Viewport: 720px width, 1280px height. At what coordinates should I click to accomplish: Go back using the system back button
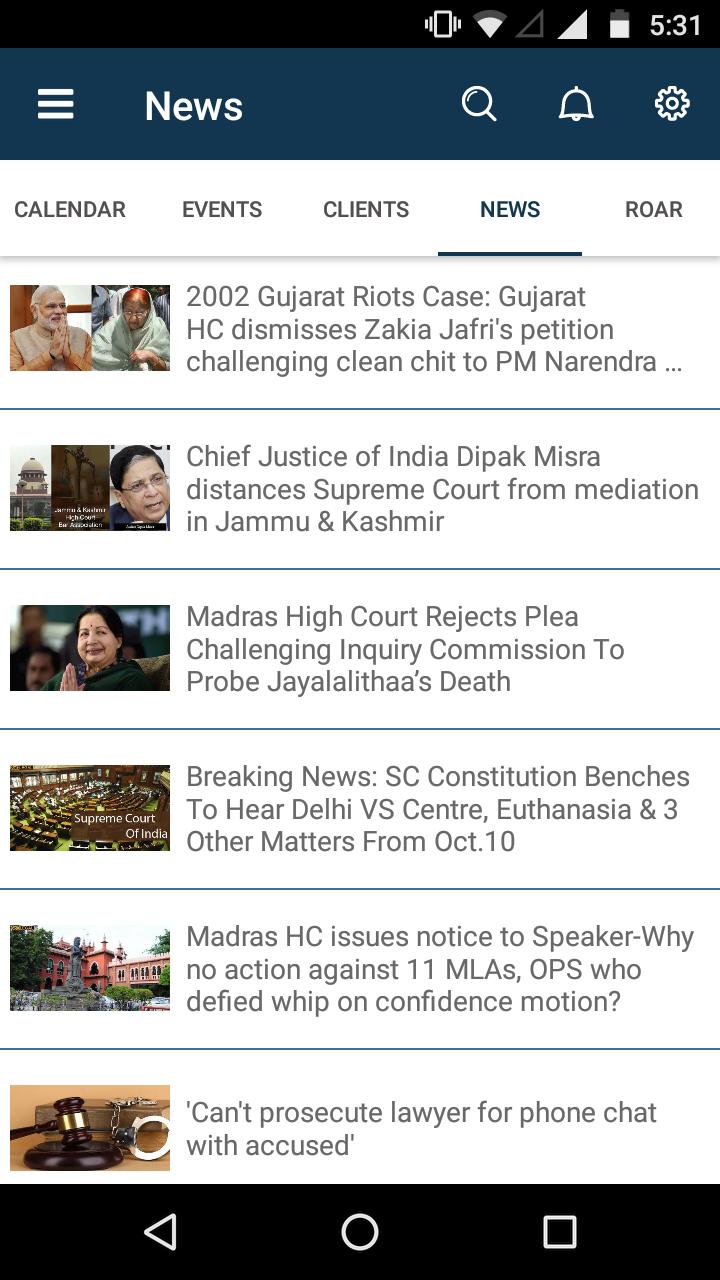[x=160, y=1232]
